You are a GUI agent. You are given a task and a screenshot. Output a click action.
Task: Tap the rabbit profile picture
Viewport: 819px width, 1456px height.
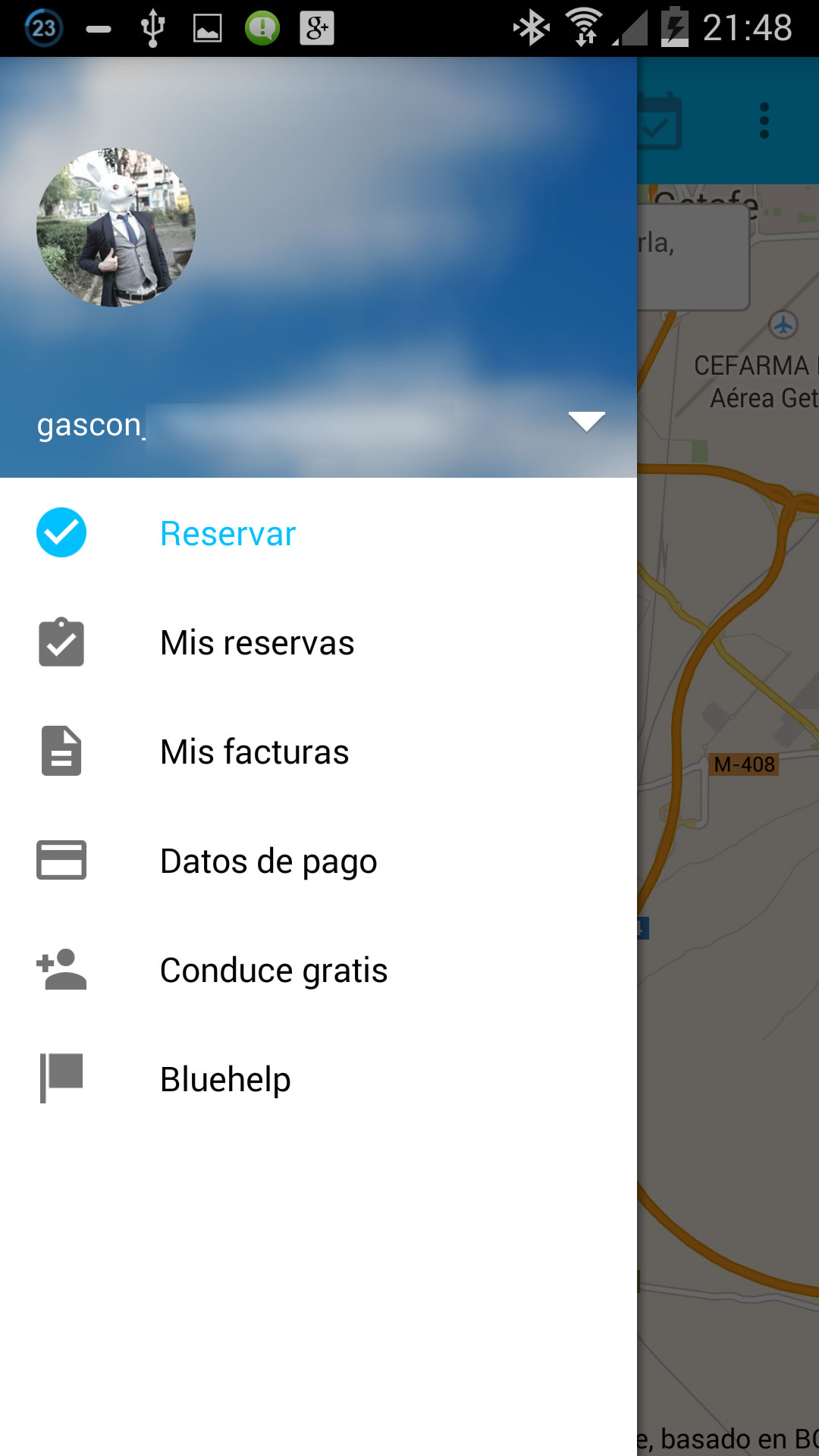pyautogui.click(x=116, y=227)
